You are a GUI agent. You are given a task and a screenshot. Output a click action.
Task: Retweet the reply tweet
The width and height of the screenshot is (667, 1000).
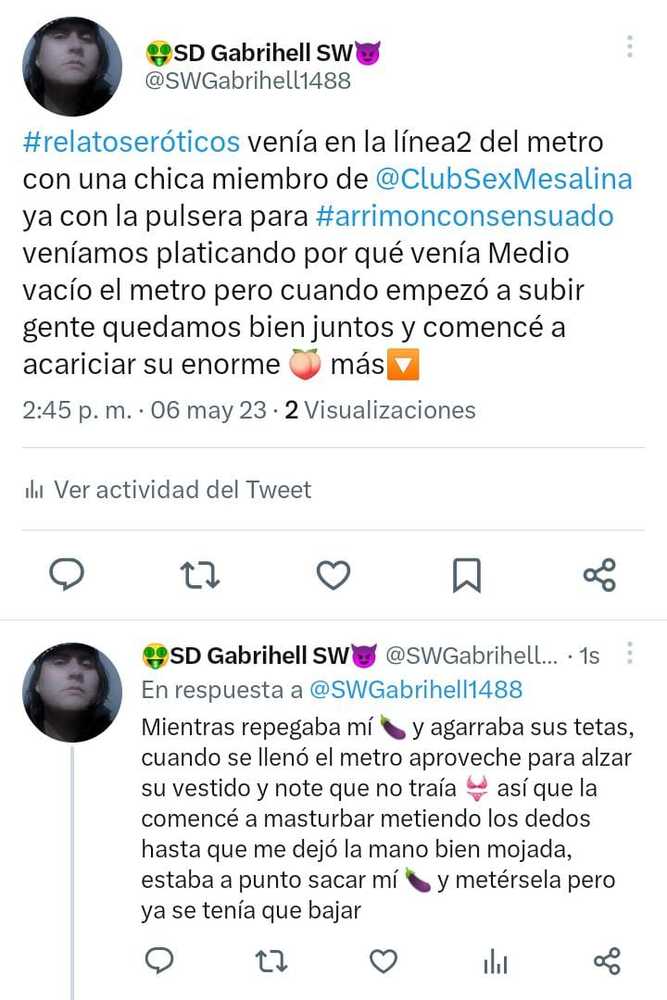271,962
